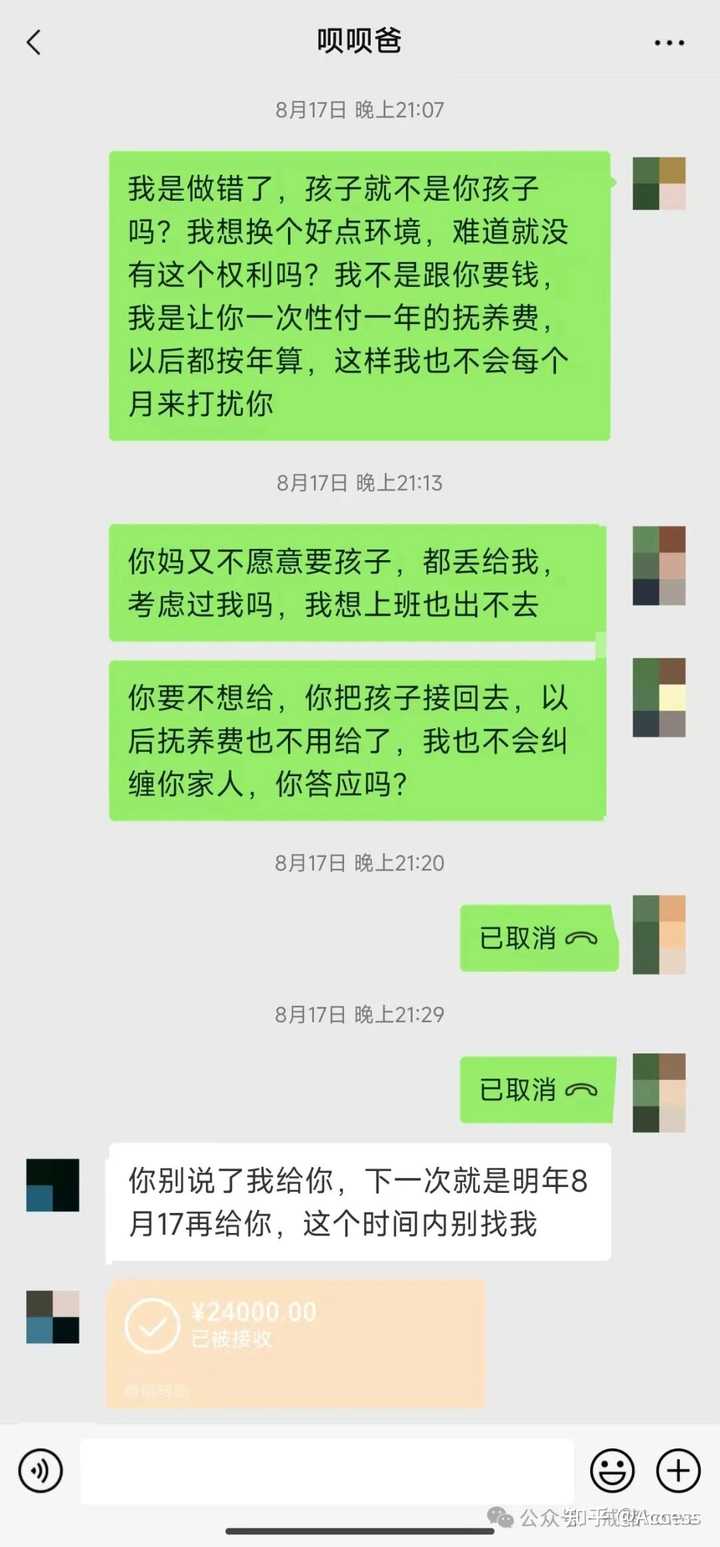Open the contact's avatar beside the 8月17 reply
The width and height of the screenshot is (720, 1547).
53,1185
